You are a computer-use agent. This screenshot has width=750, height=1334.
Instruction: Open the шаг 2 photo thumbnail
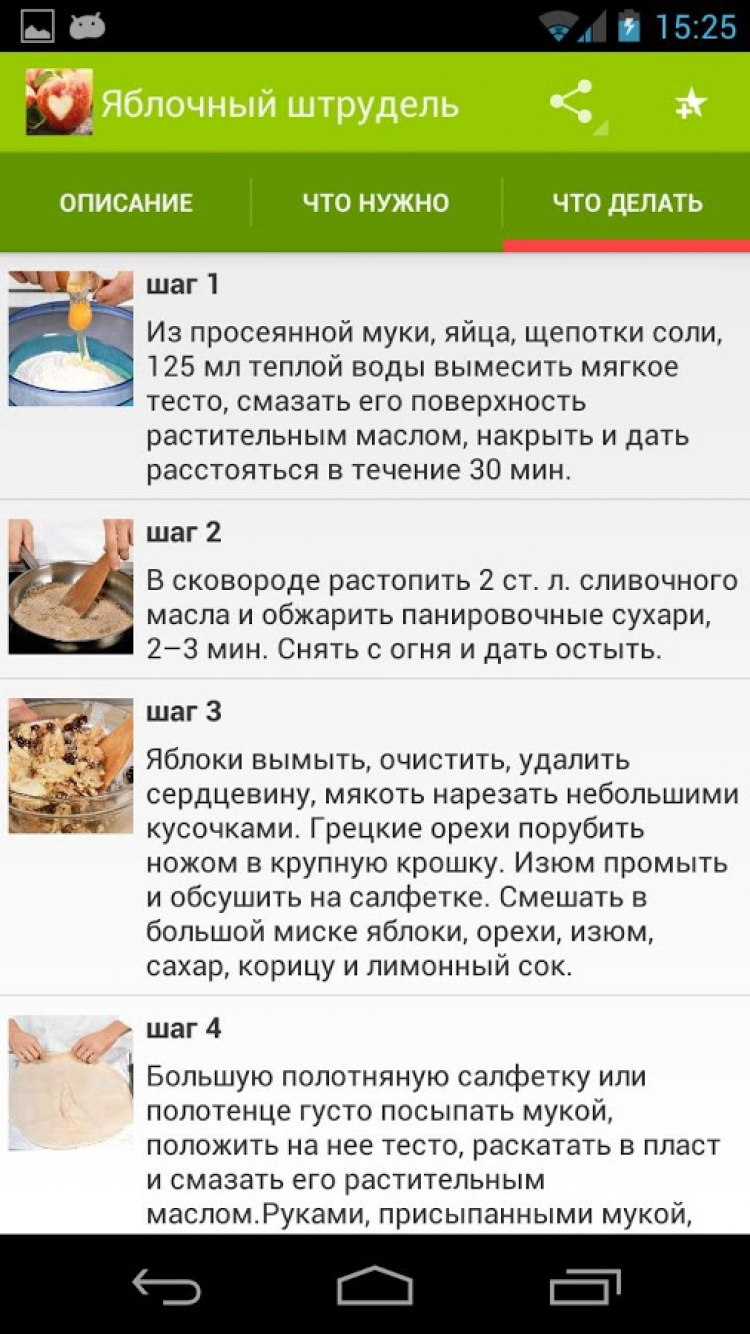click(71, 585)
